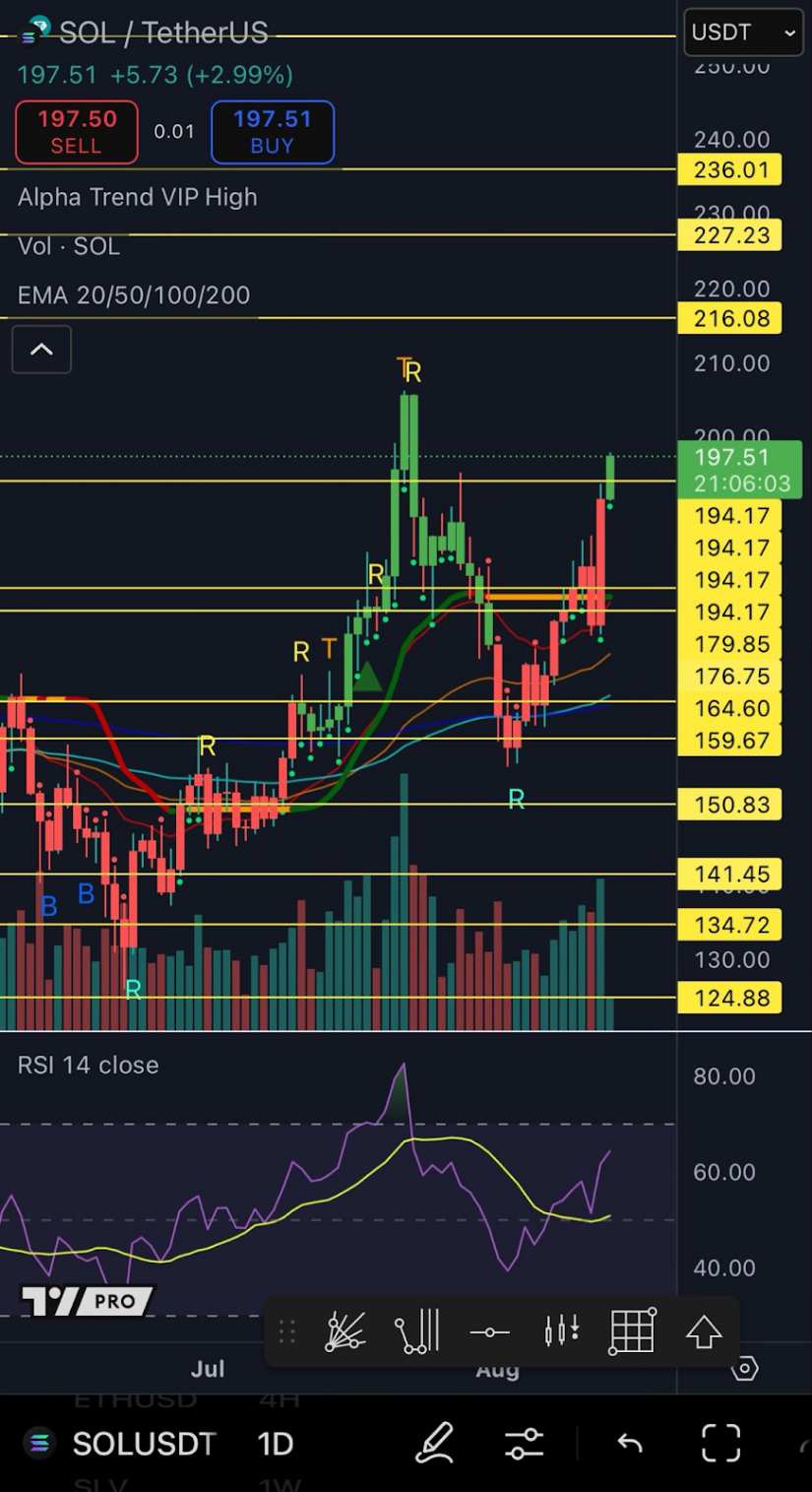Select the bars pattern drawing tool
This screenshot has height=1492, width=812.
pos(417,1332)
